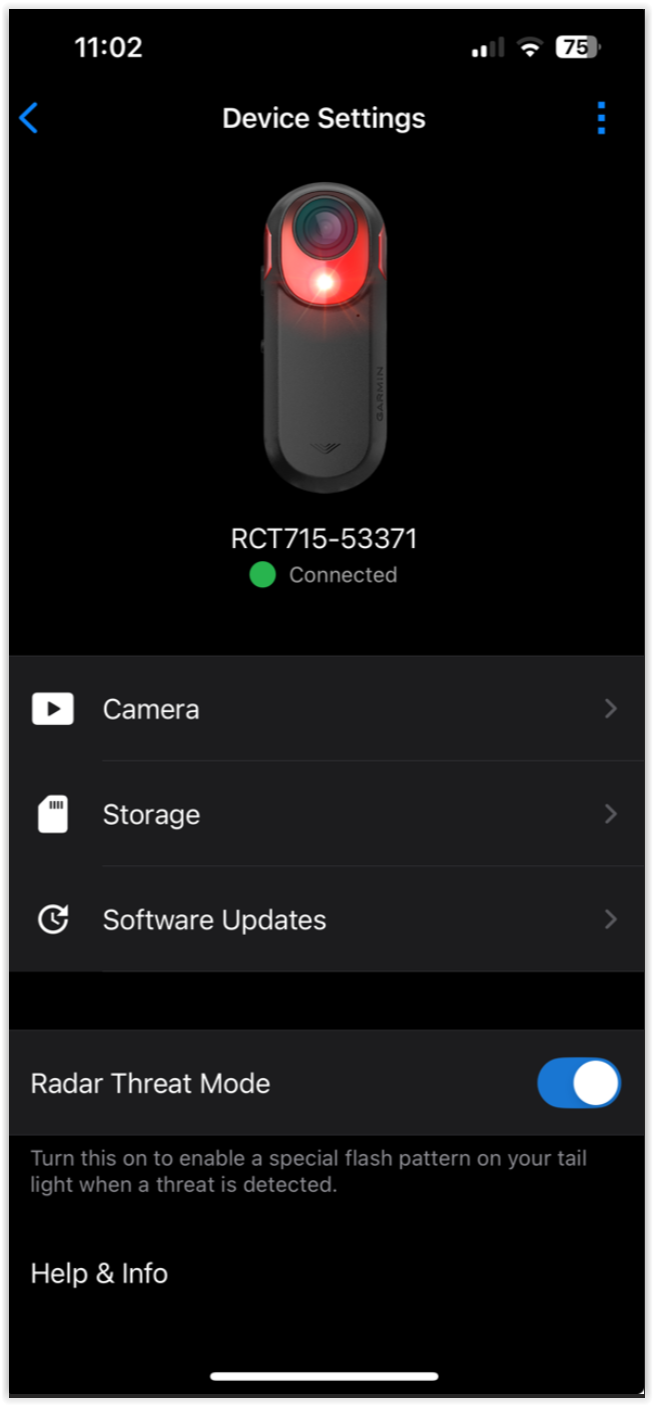
Task: Open Help & Info
Action: (100, 1273)
